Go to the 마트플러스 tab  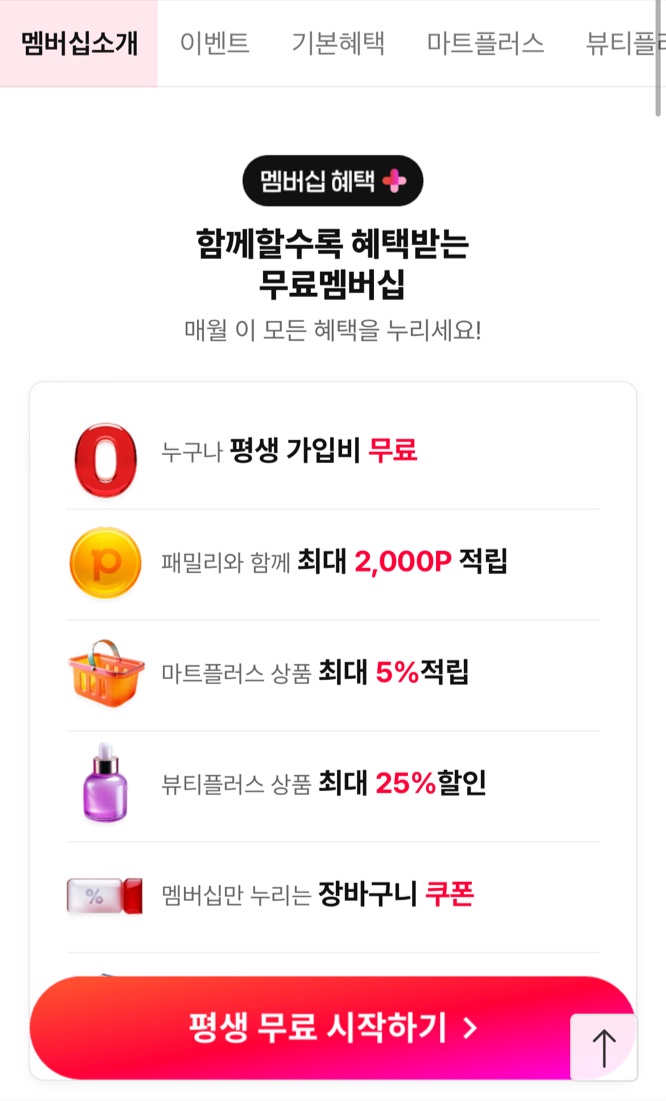485,44
